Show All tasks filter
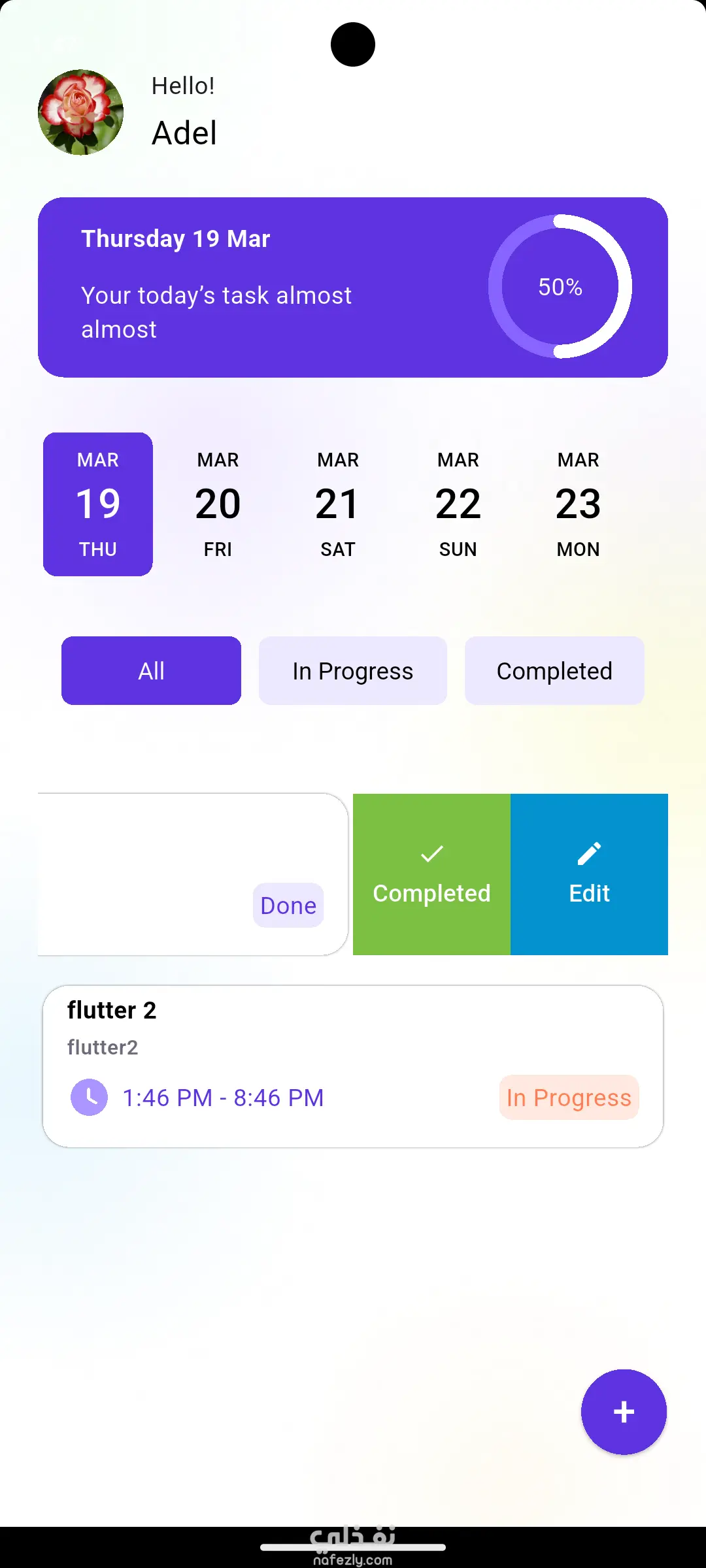 tap(151, 670)
